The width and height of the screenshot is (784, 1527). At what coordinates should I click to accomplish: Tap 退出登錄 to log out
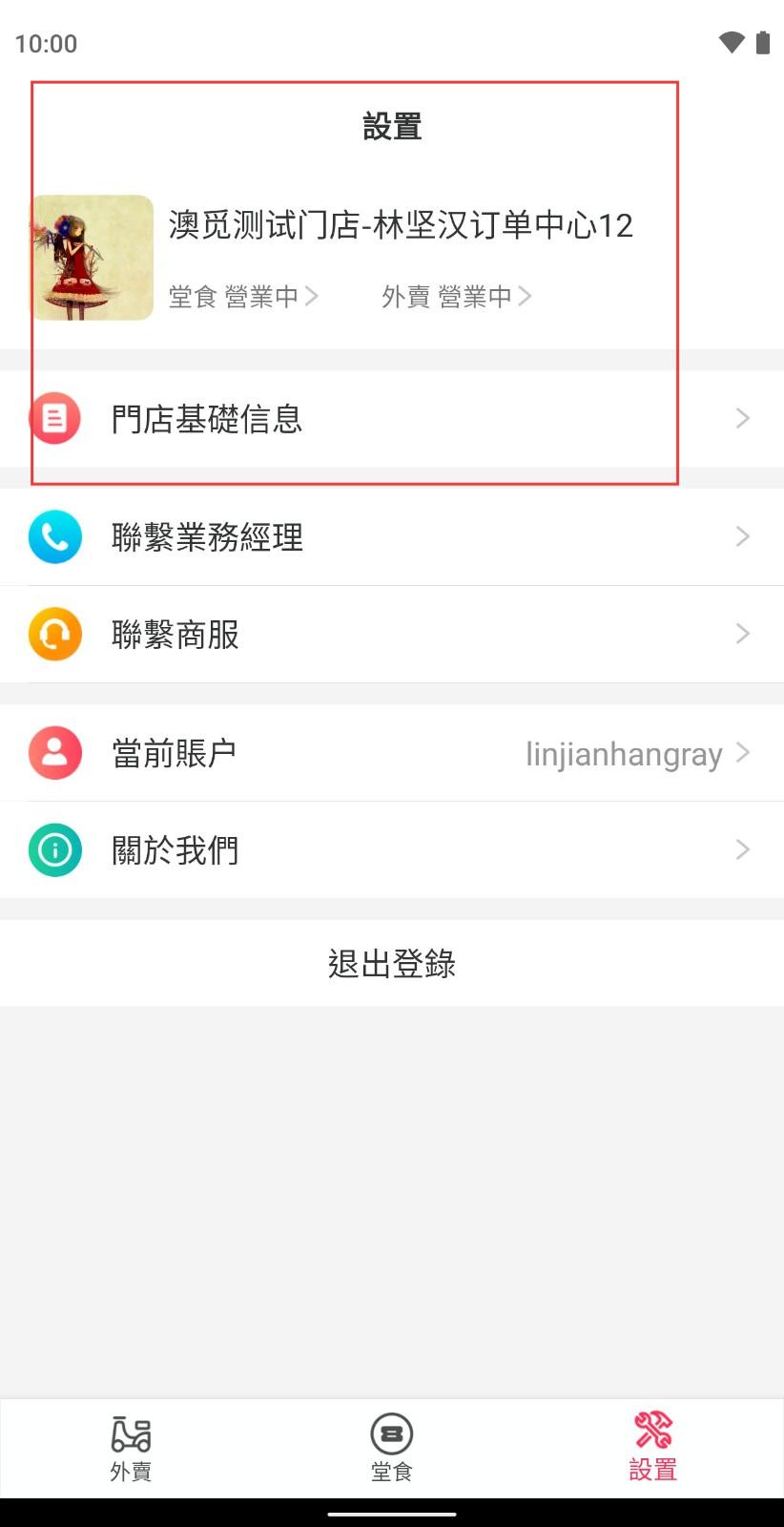pos(392,963)
